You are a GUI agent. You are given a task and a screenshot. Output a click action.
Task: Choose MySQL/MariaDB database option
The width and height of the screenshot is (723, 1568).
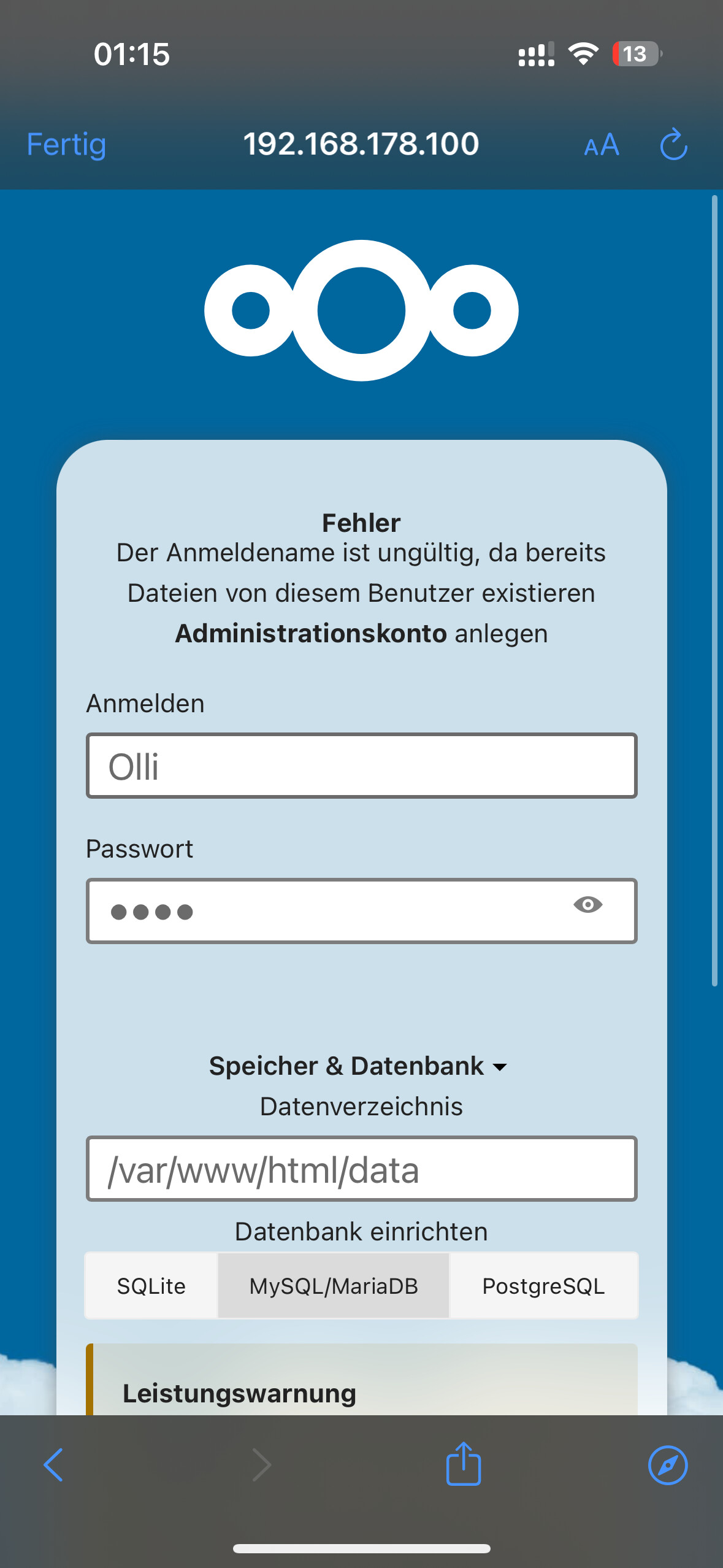(334, 1286)
